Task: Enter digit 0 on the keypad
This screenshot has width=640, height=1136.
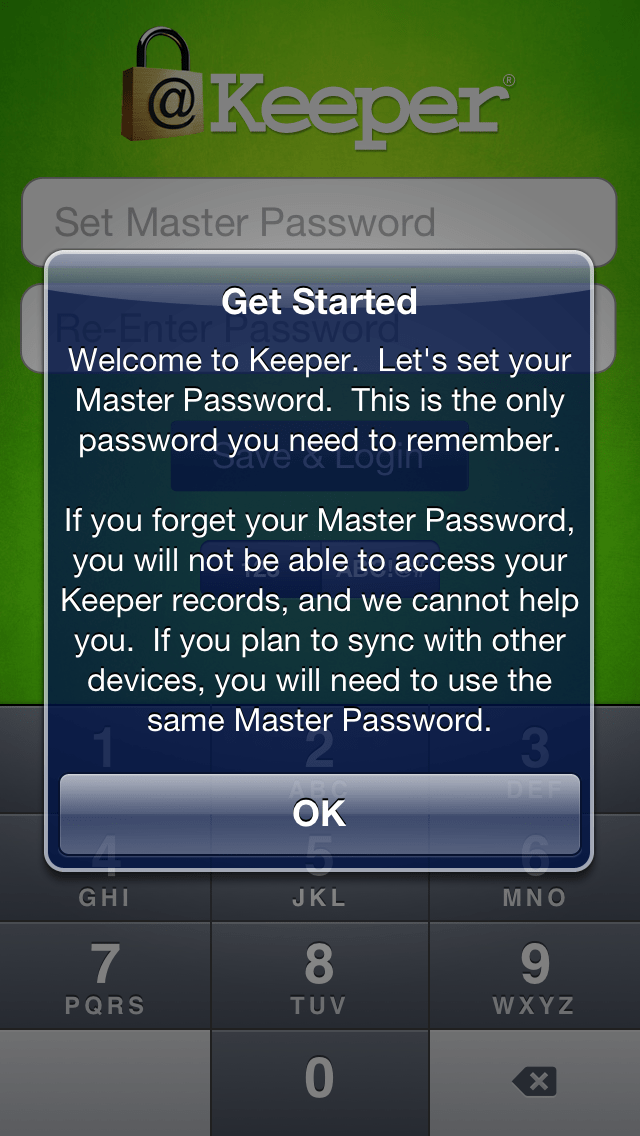Action: point(320,1083)
